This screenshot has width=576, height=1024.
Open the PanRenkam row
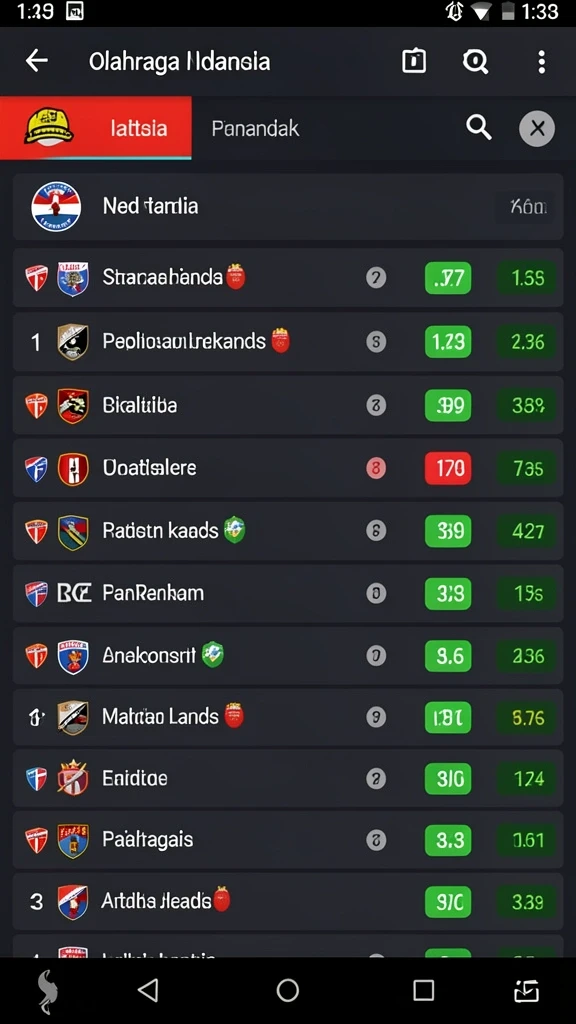(288, 593)
